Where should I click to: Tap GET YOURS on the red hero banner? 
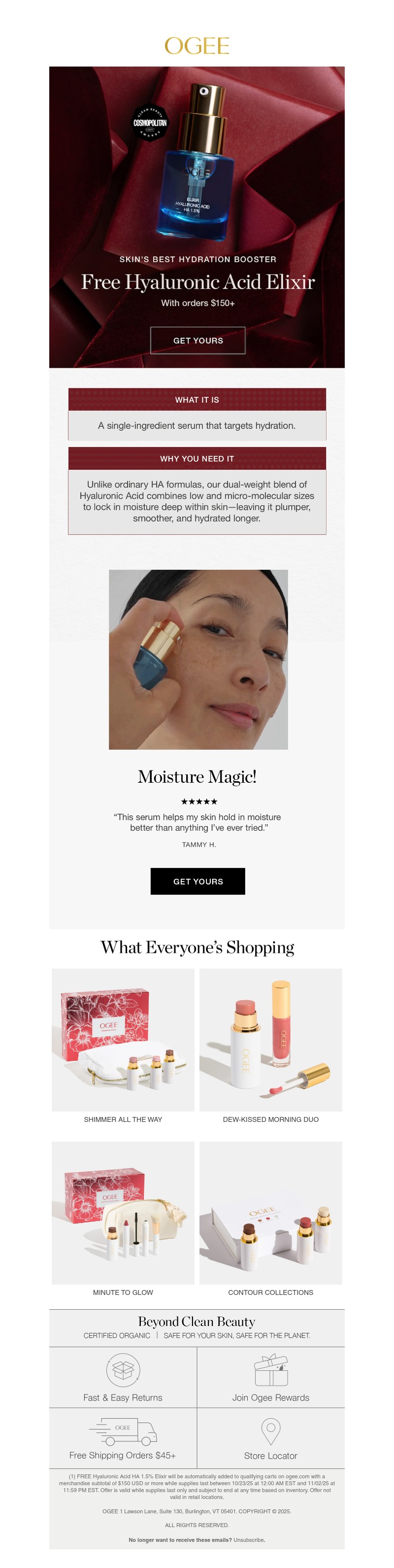tap(197, 340)
